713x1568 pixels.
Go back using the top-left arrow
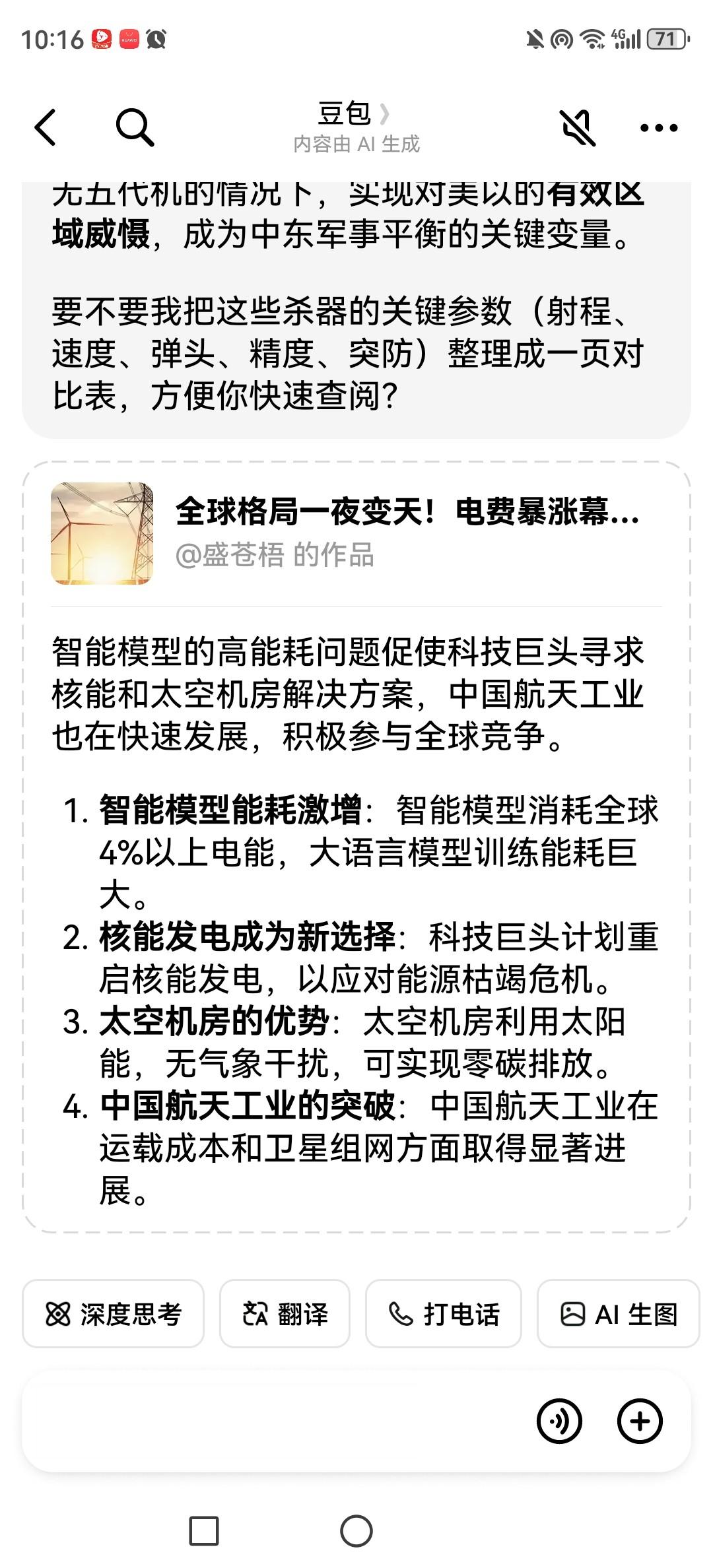click(46, 127)
